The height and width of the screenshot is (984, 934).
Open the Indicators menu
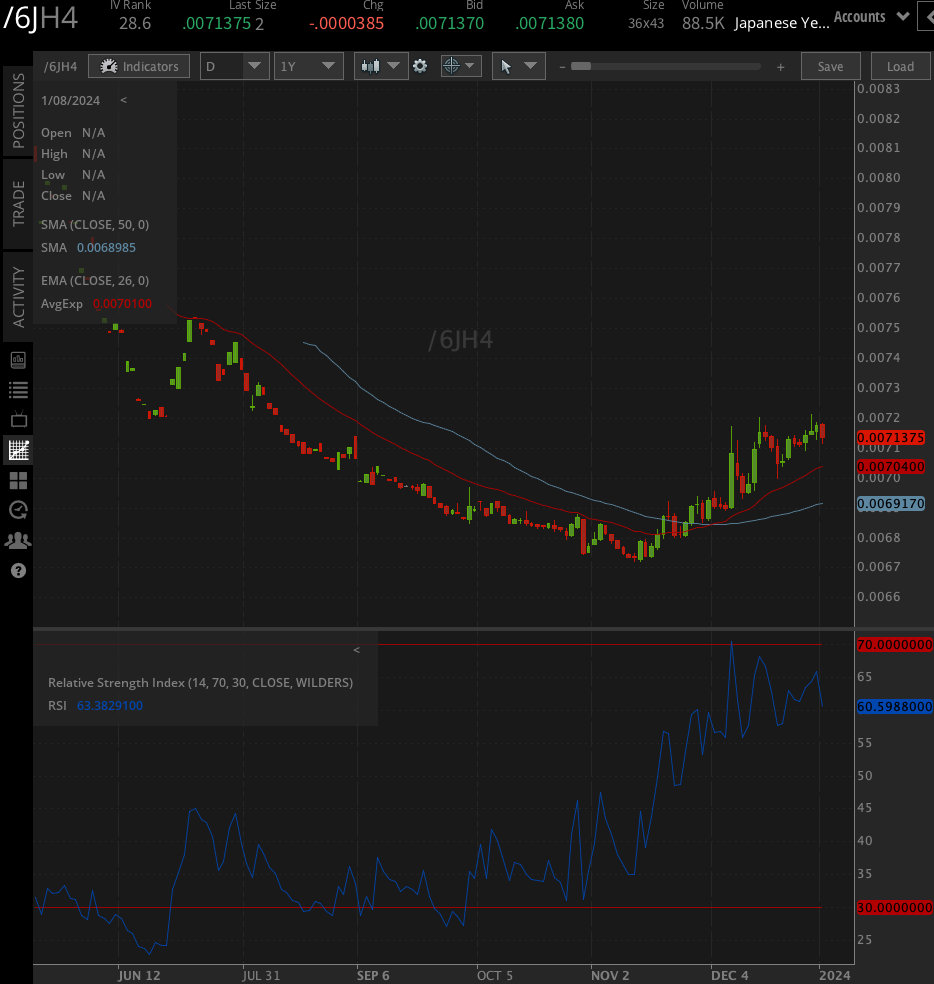(x=139, y=66)
